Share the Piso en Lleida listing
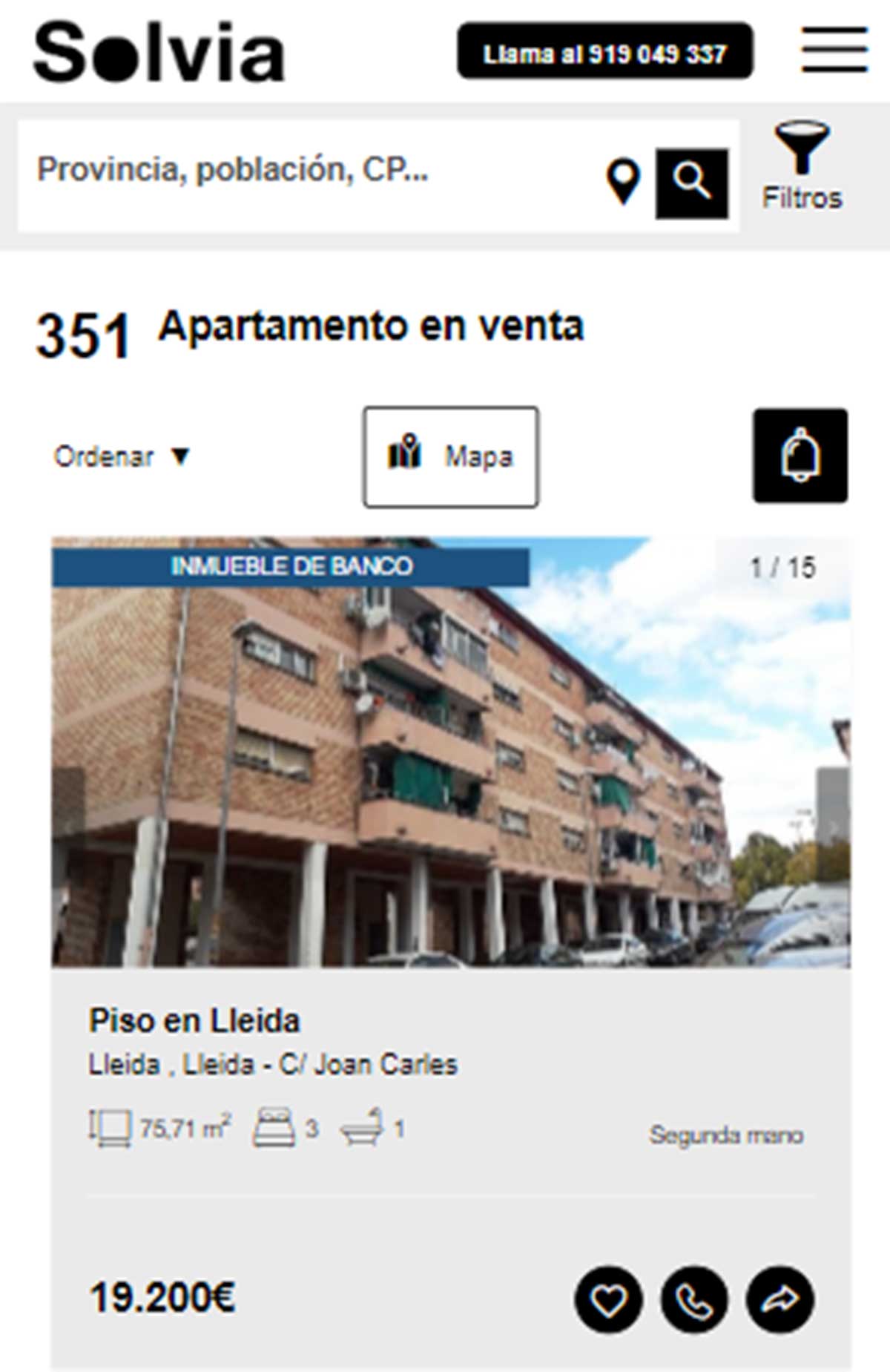This screenshot has height=1372, width=890. (780, 1300)
